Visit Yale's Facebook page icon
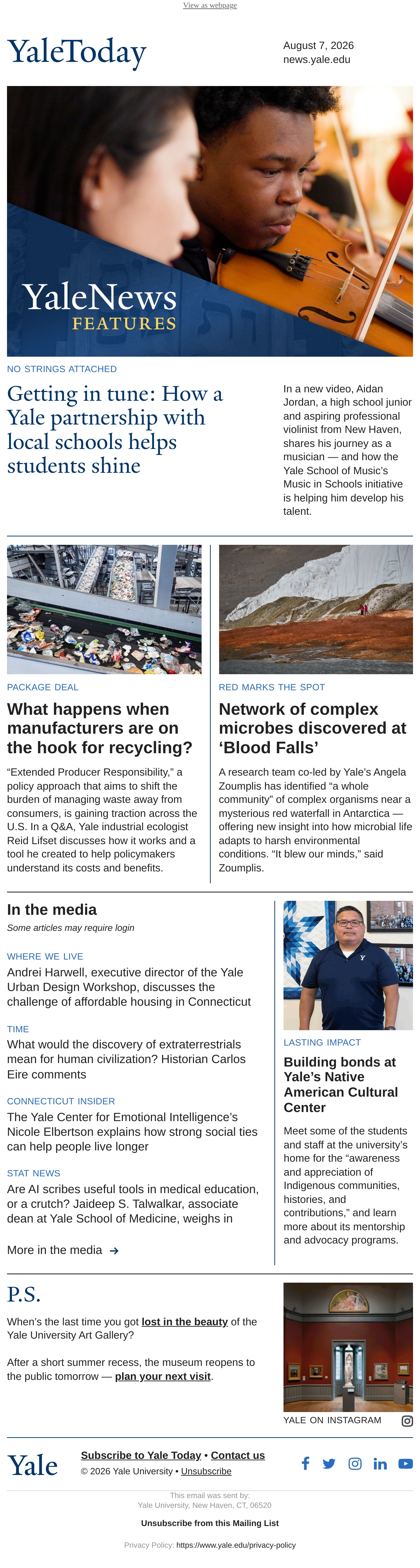 point(306,1464)
